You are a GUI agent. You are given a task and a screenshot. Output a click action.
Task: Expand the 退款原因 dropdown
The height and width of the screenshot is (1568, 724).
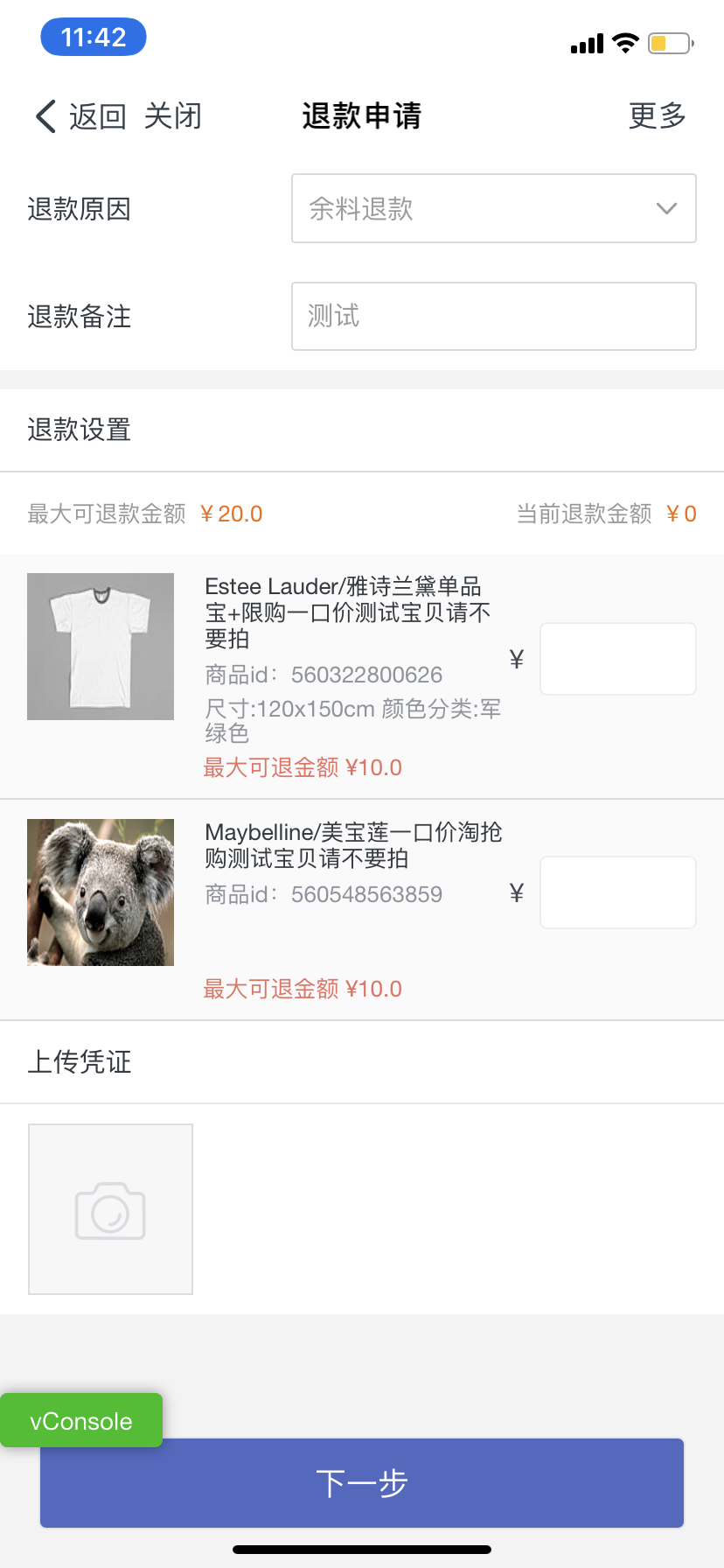(x=493, y=208)
